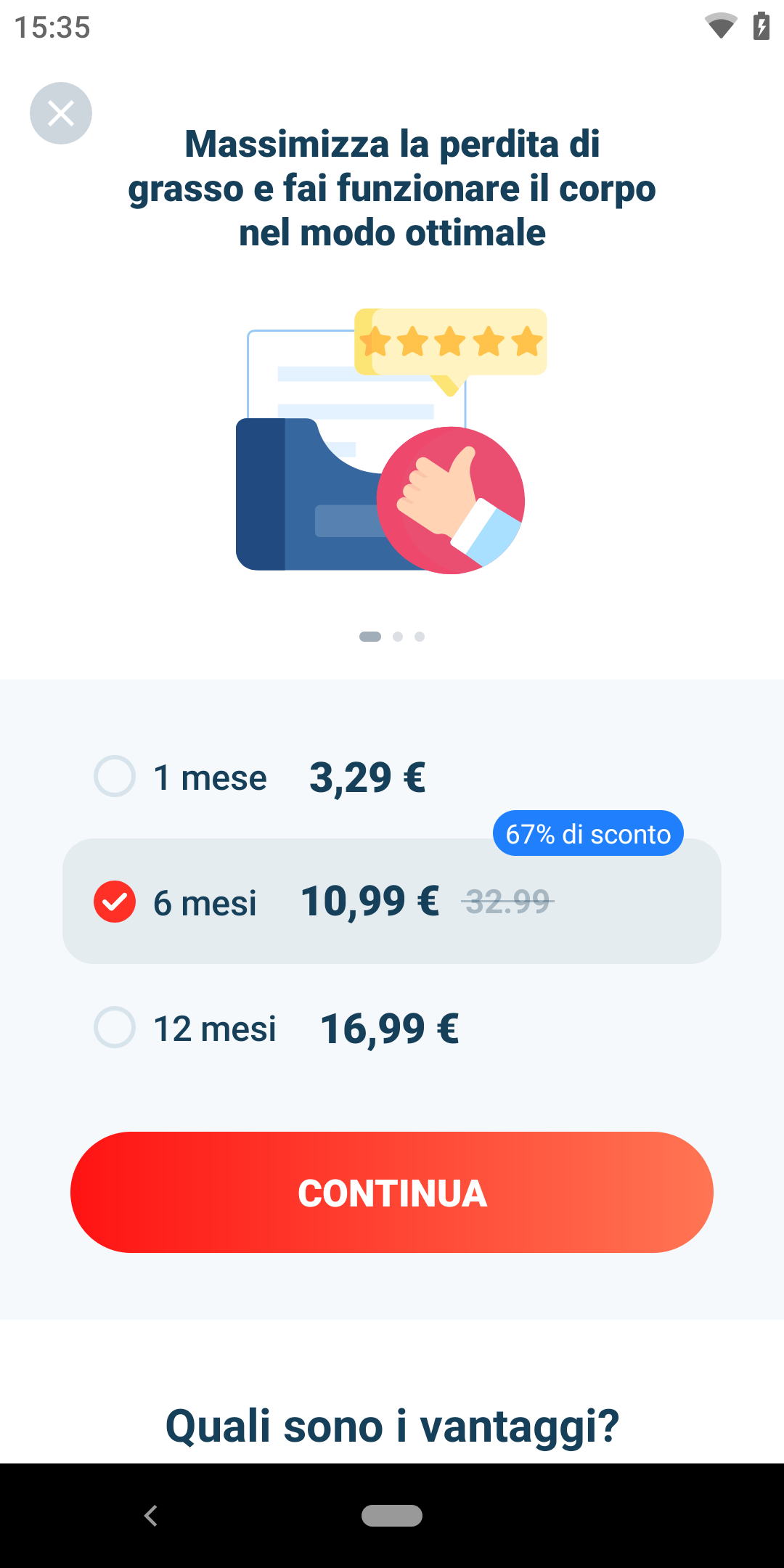The image size is (784, 1568).
Task: Close the subscription offer screen
Action: pyautogui.click(x=61, y=113)
